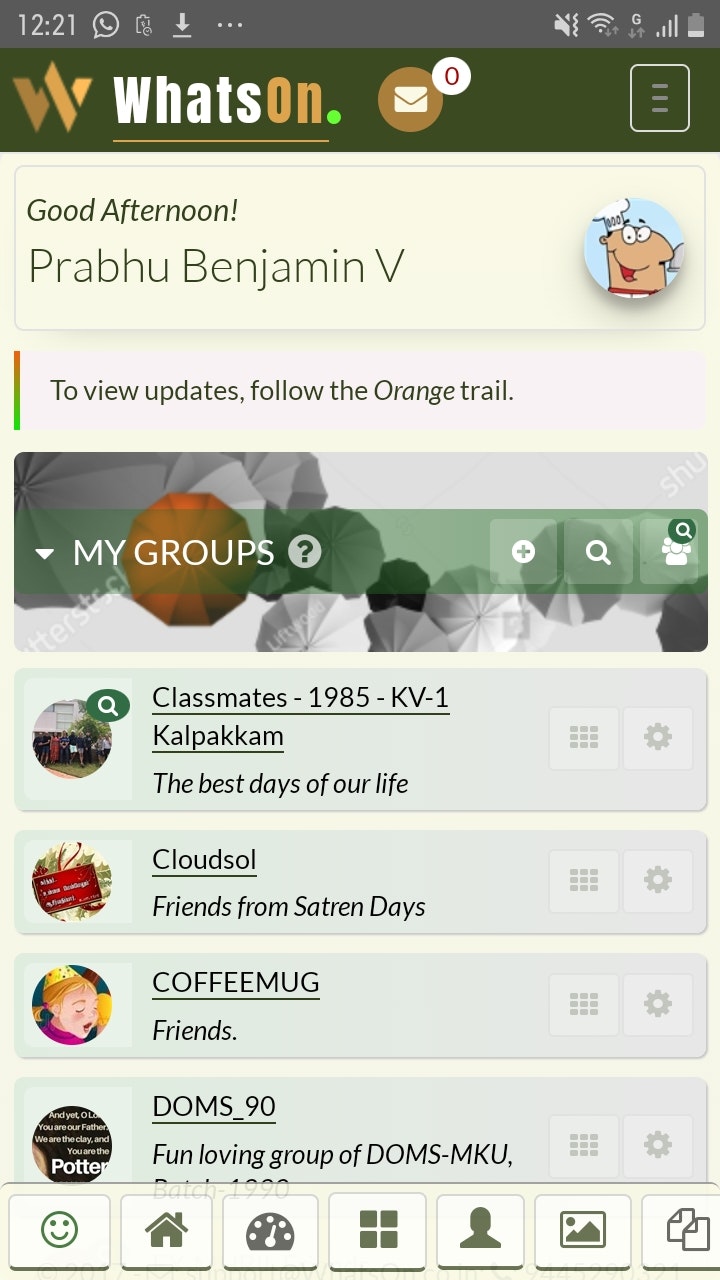720x1280 pixels.
Task: Open the Cloudsol group
Action: pyautogui.click(x=204, y=860)
